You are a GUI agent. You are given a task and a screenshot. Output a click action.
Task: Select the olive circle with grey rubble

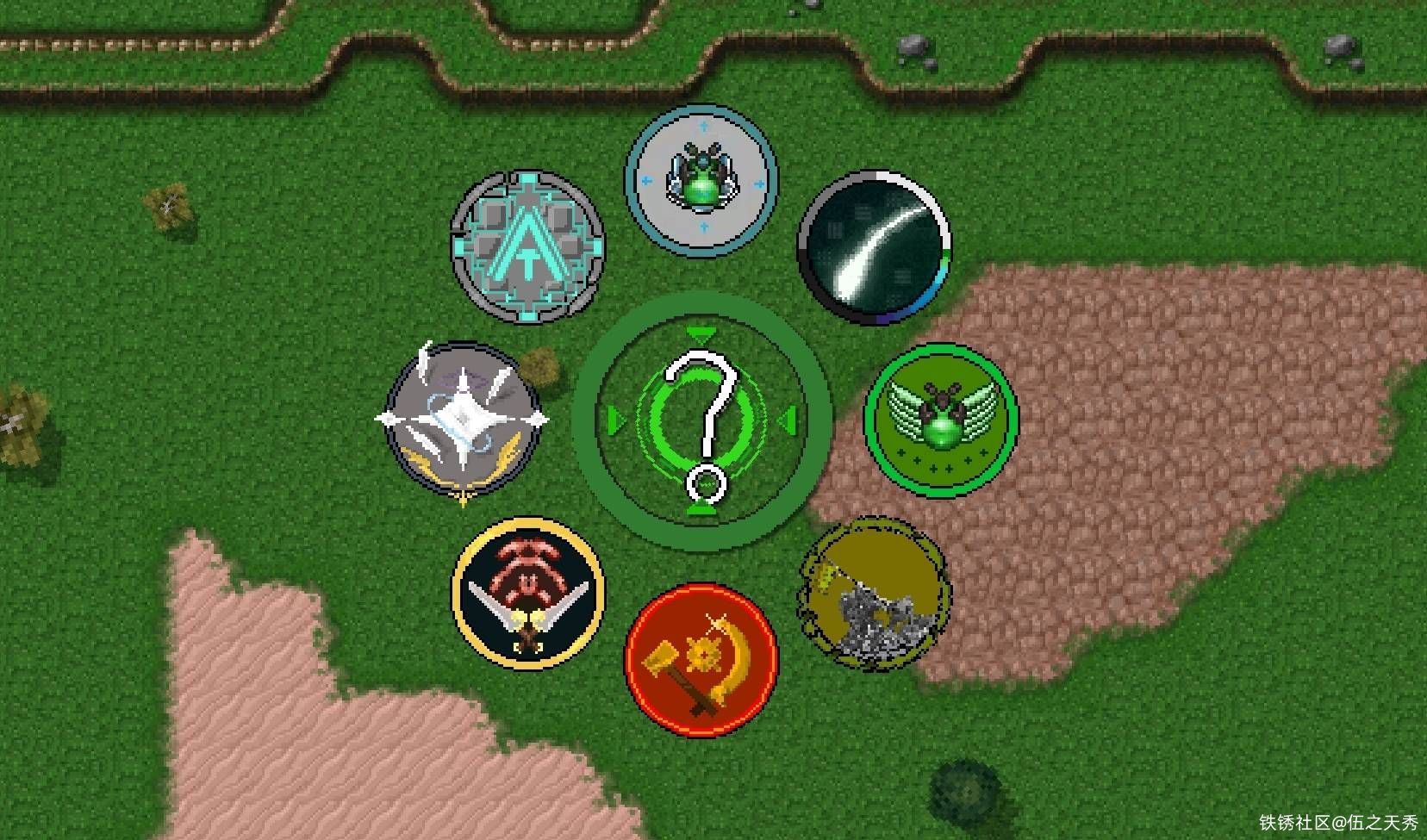(876, 594)
